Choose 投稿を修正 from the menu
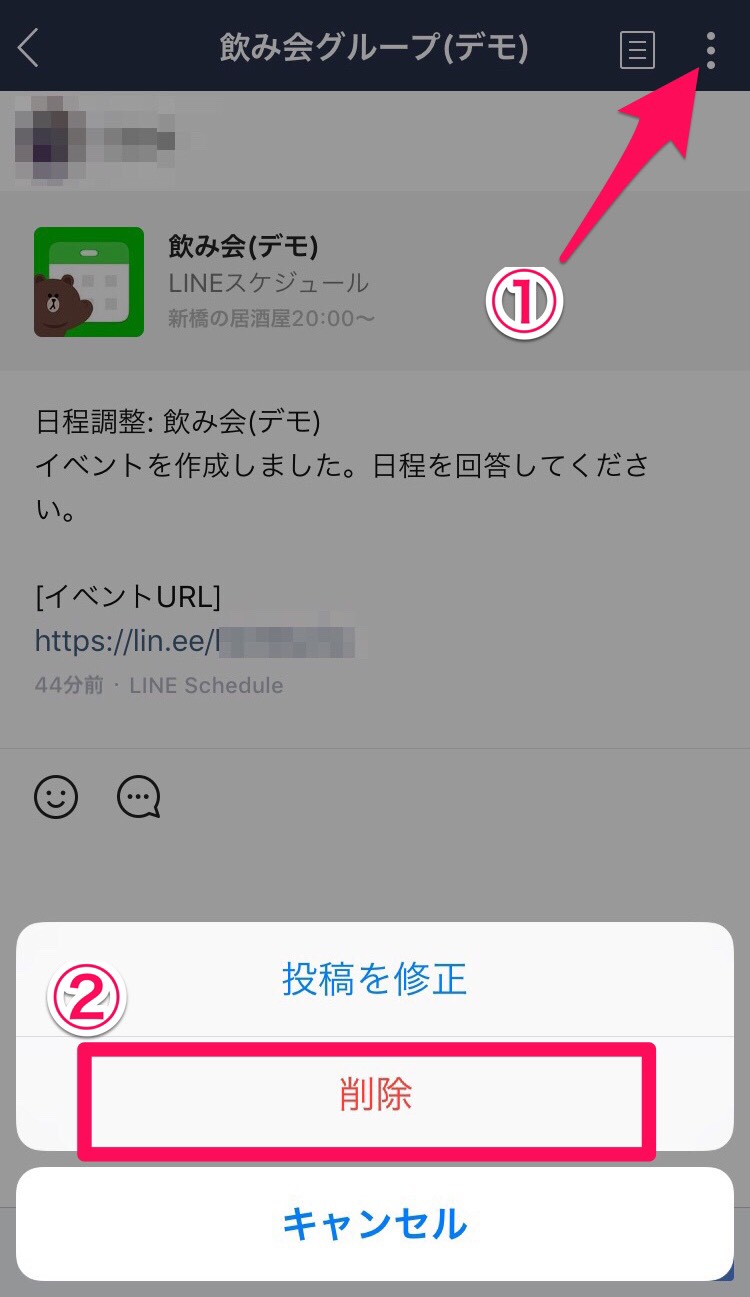 [374, 981]
